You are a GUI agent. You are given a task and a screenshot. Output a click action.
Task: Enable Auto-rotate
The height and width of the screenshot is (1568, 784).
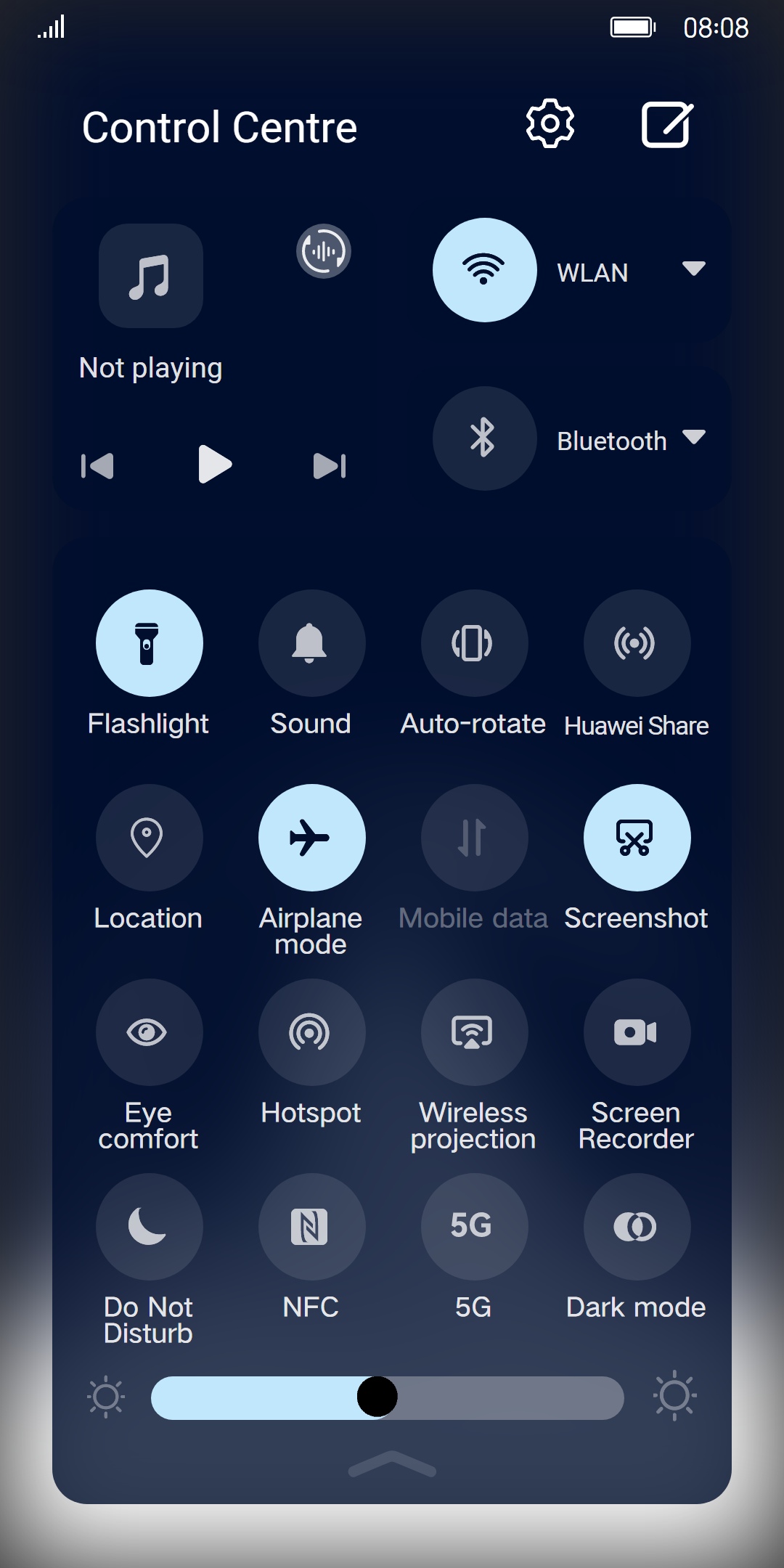[474, 643]
